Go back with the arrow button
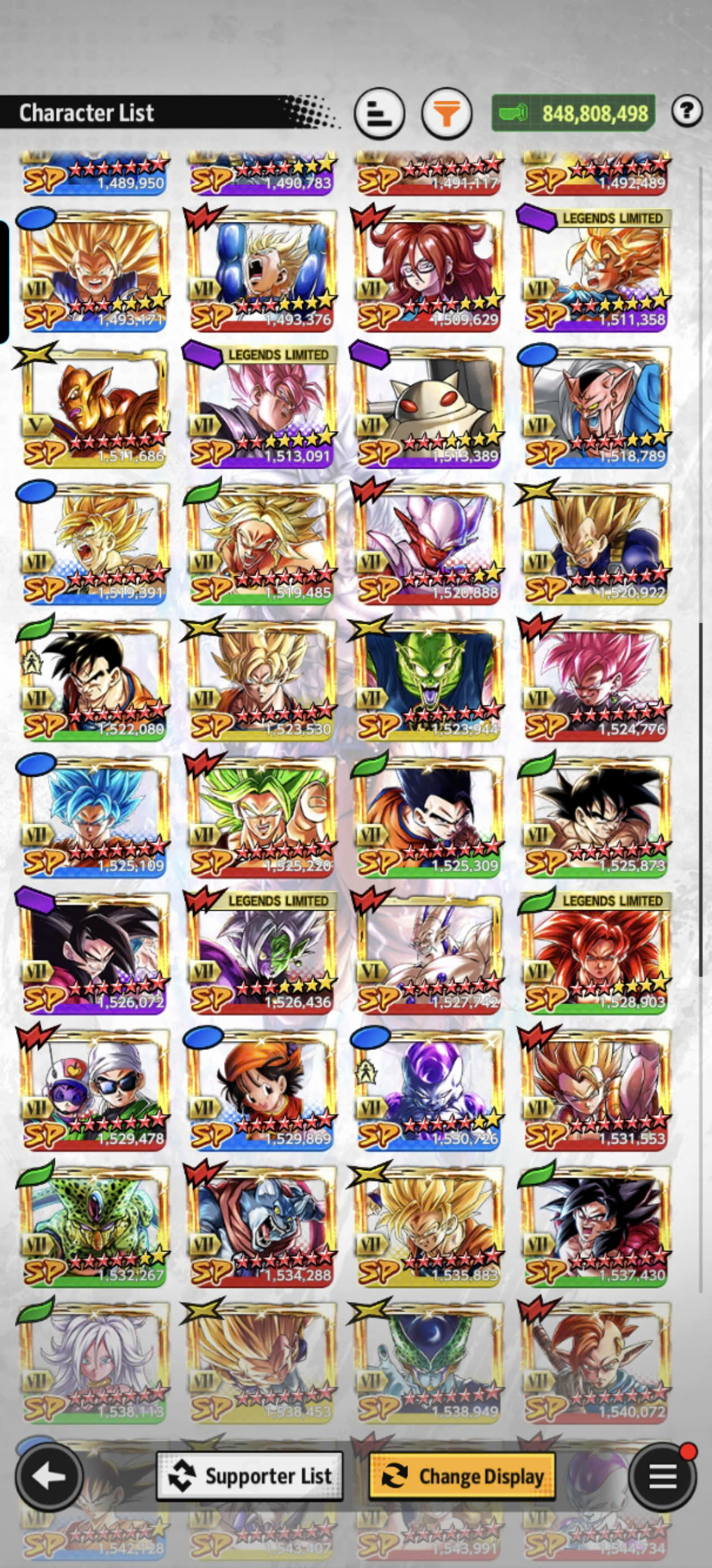The height and width of the screenshot is (1568, 712). tap(49, 1476)
